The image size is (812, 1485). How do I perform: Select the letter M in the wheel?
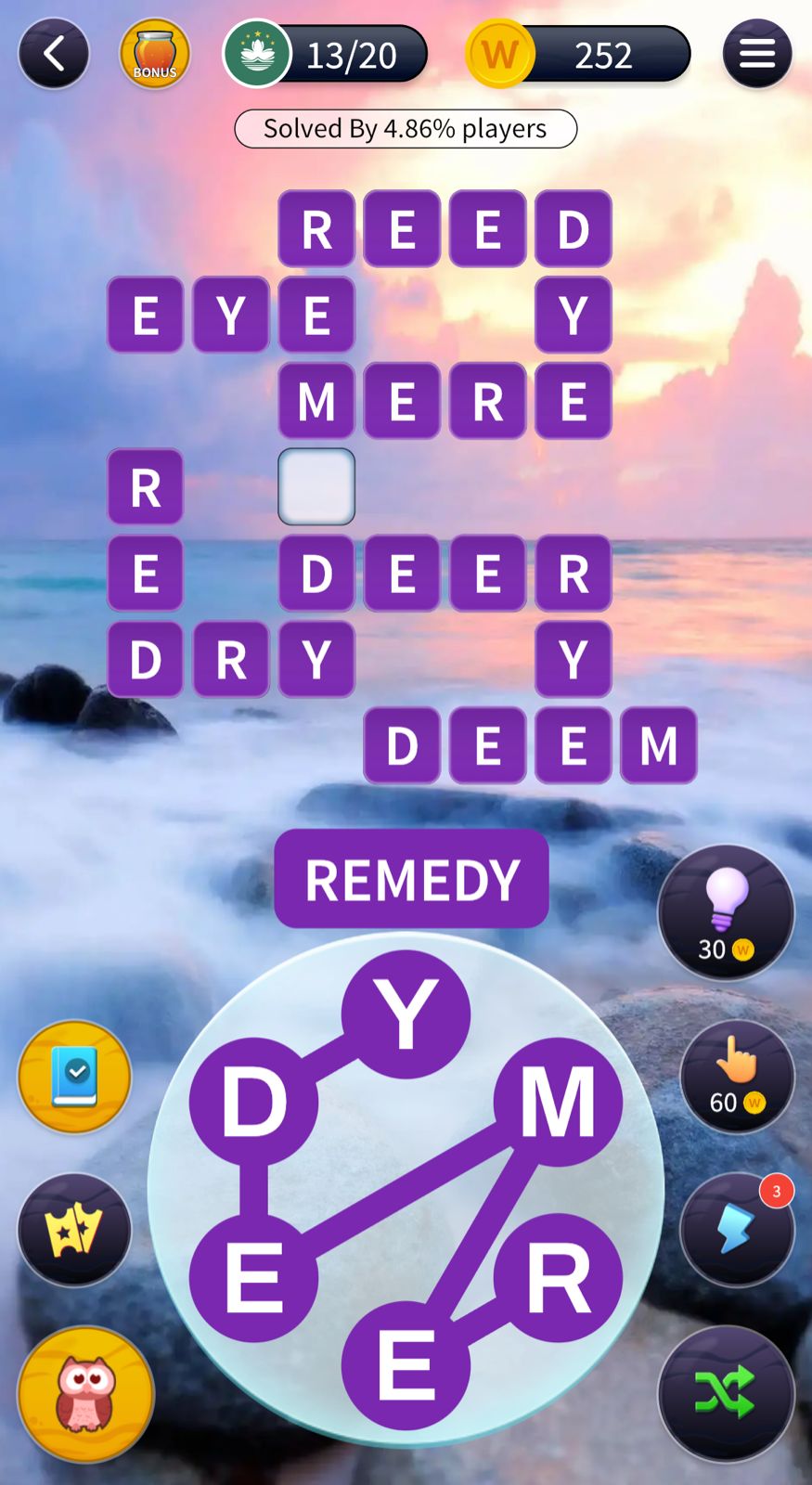coord(558,1101)
